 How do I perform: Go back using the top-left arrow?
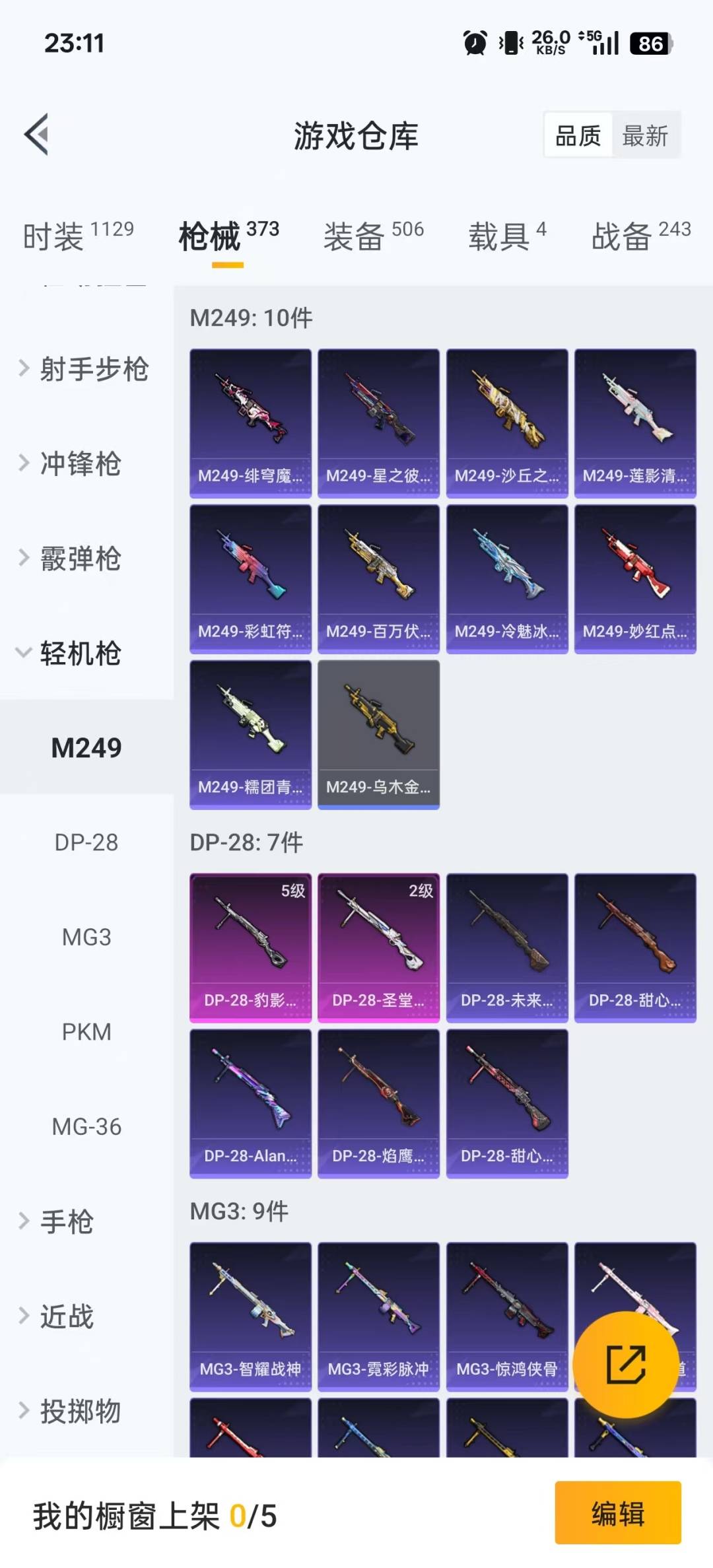(x=37, y=135)
